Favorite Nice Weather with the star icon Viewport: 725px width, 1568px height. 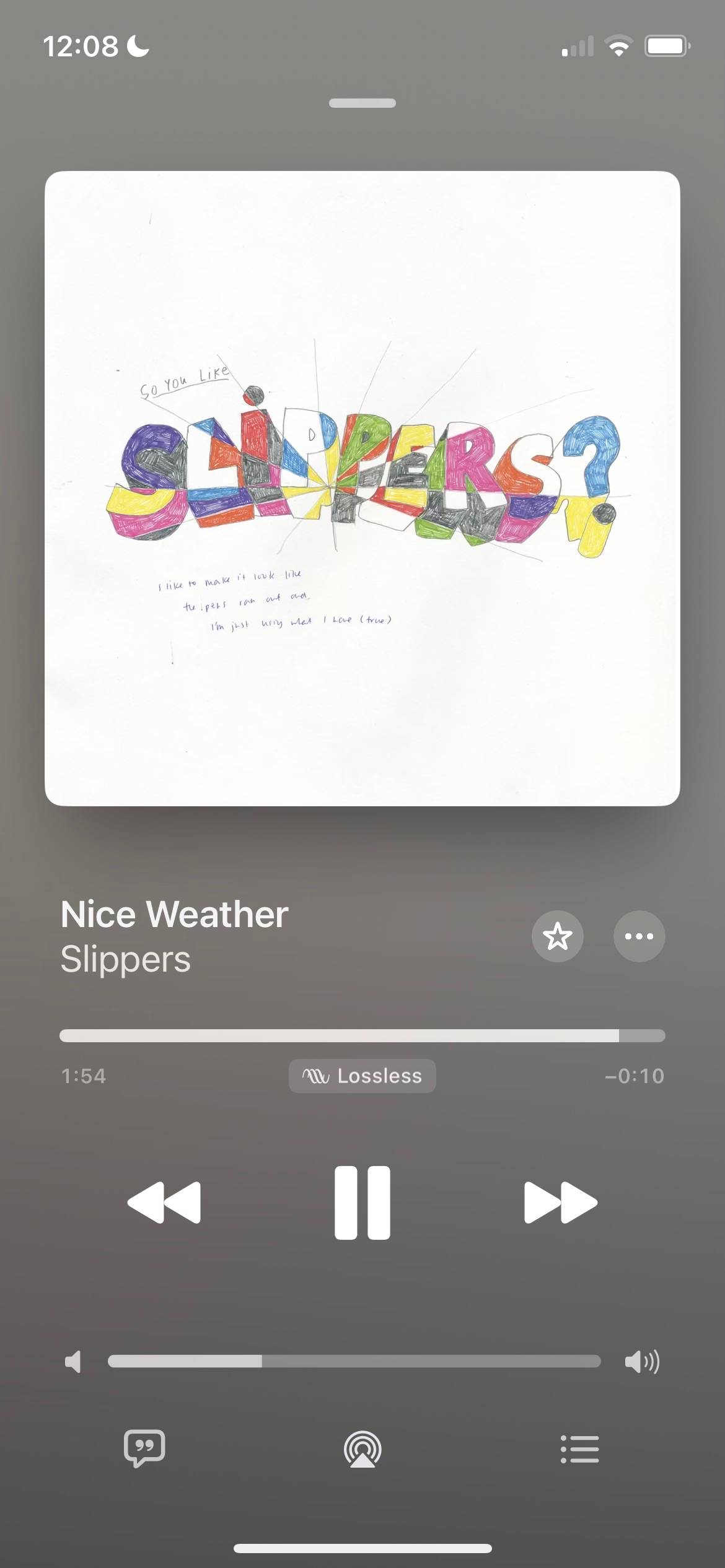[557, 936]
